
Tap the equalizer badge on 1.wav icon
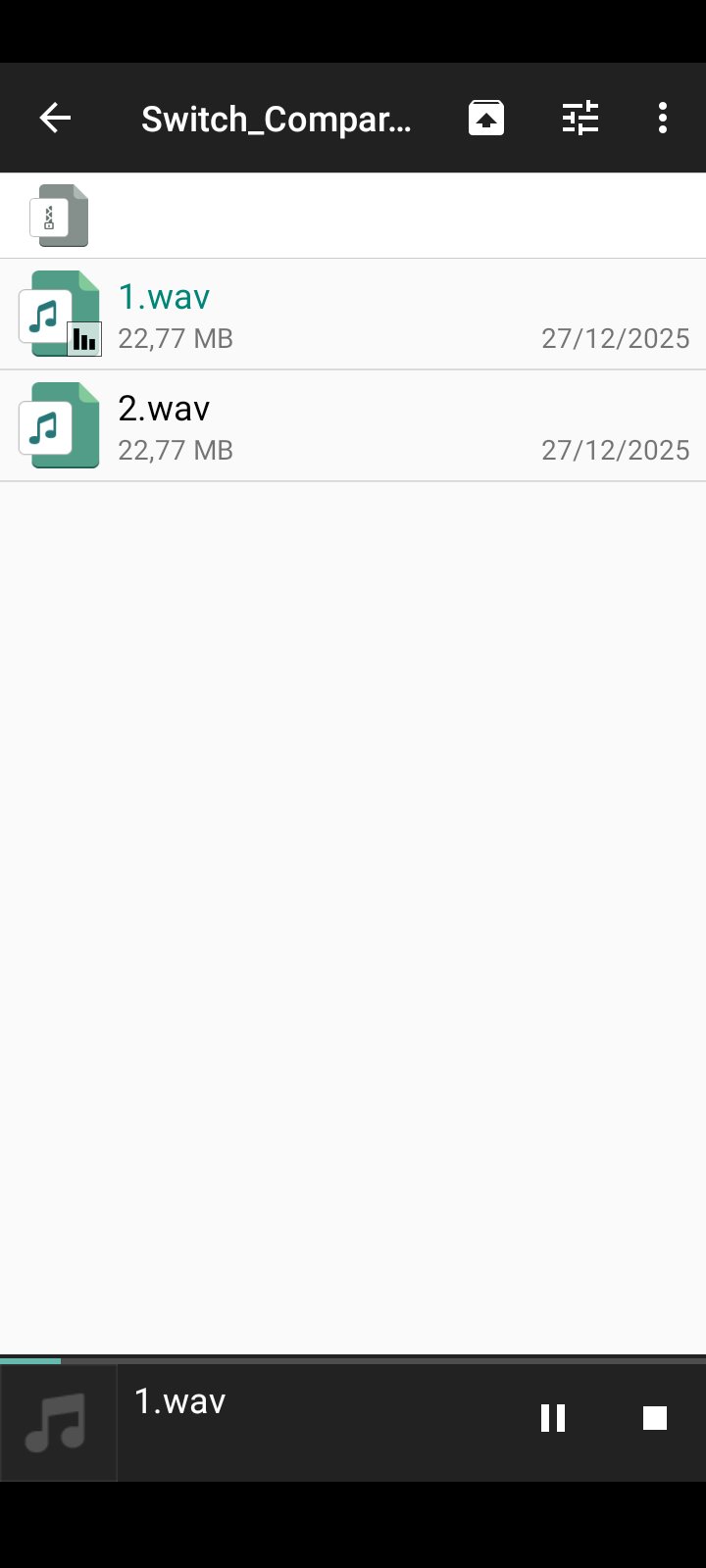pyautogui.click(x=84, y=339)
